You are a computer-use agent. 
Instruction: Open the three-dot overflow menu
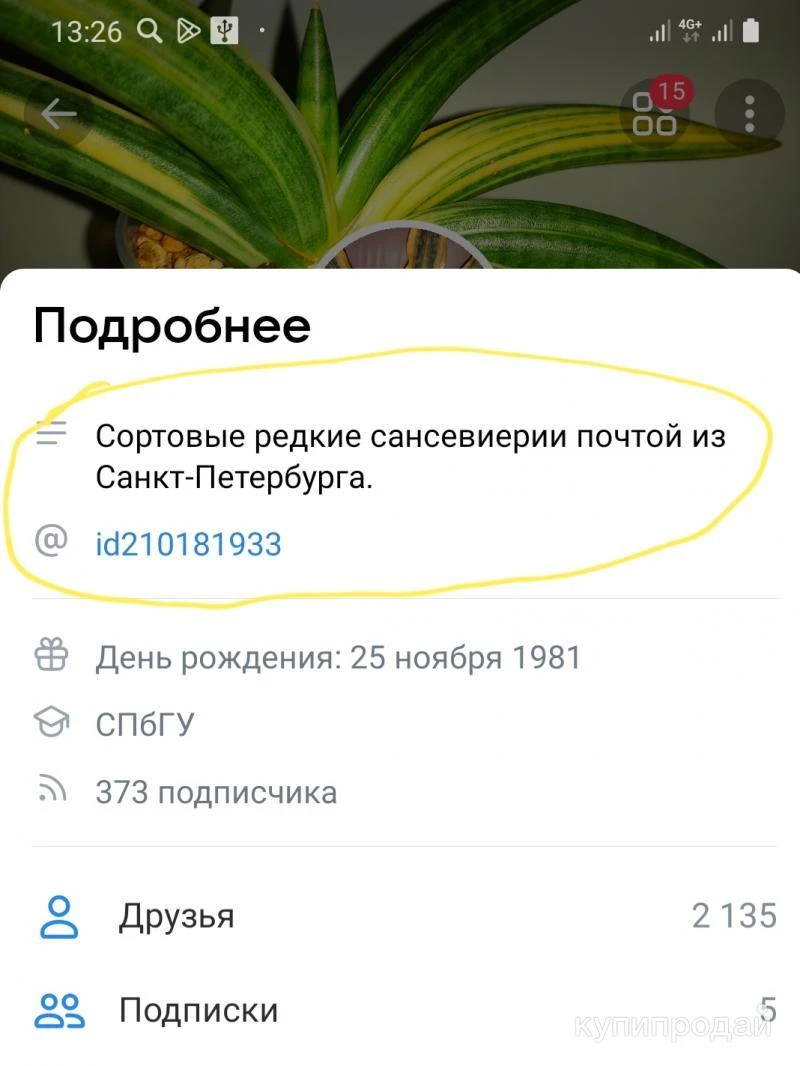(749, 115)
